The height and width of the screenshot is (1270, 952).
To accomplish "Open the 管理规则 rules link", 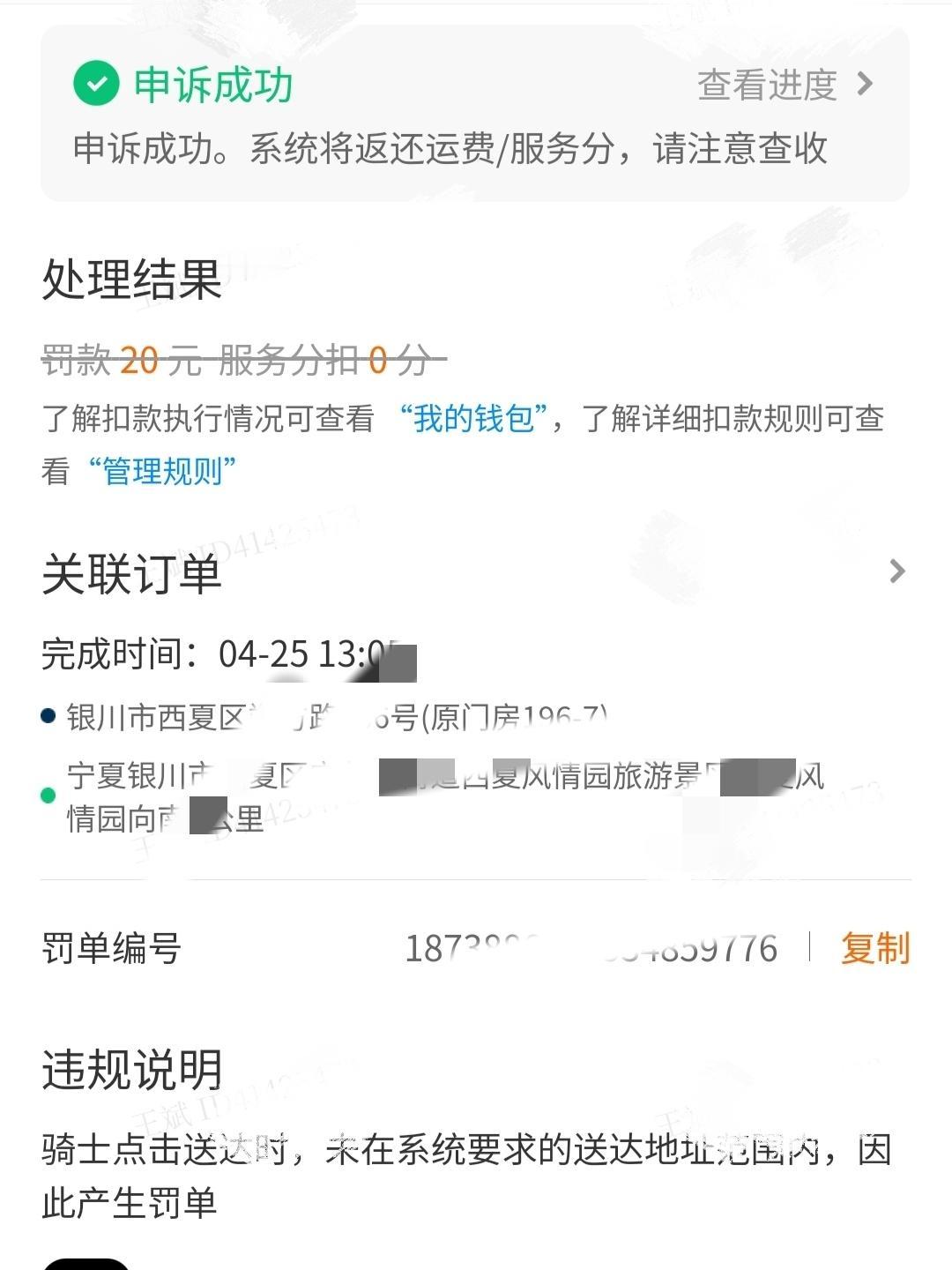I will coord(163,473).
